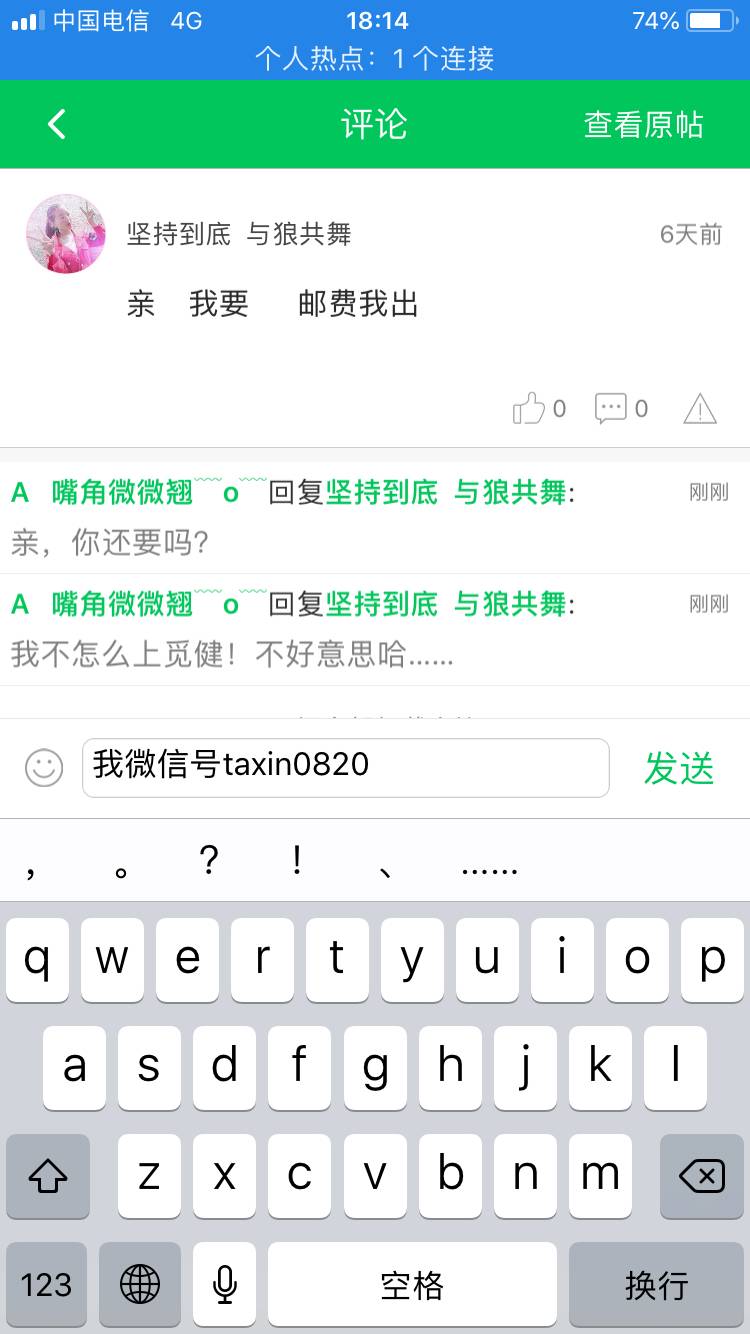This screenshot has width=750, height=1334.
Task: Start dictation with the microphone key
Action: [x=225, y=1284]
